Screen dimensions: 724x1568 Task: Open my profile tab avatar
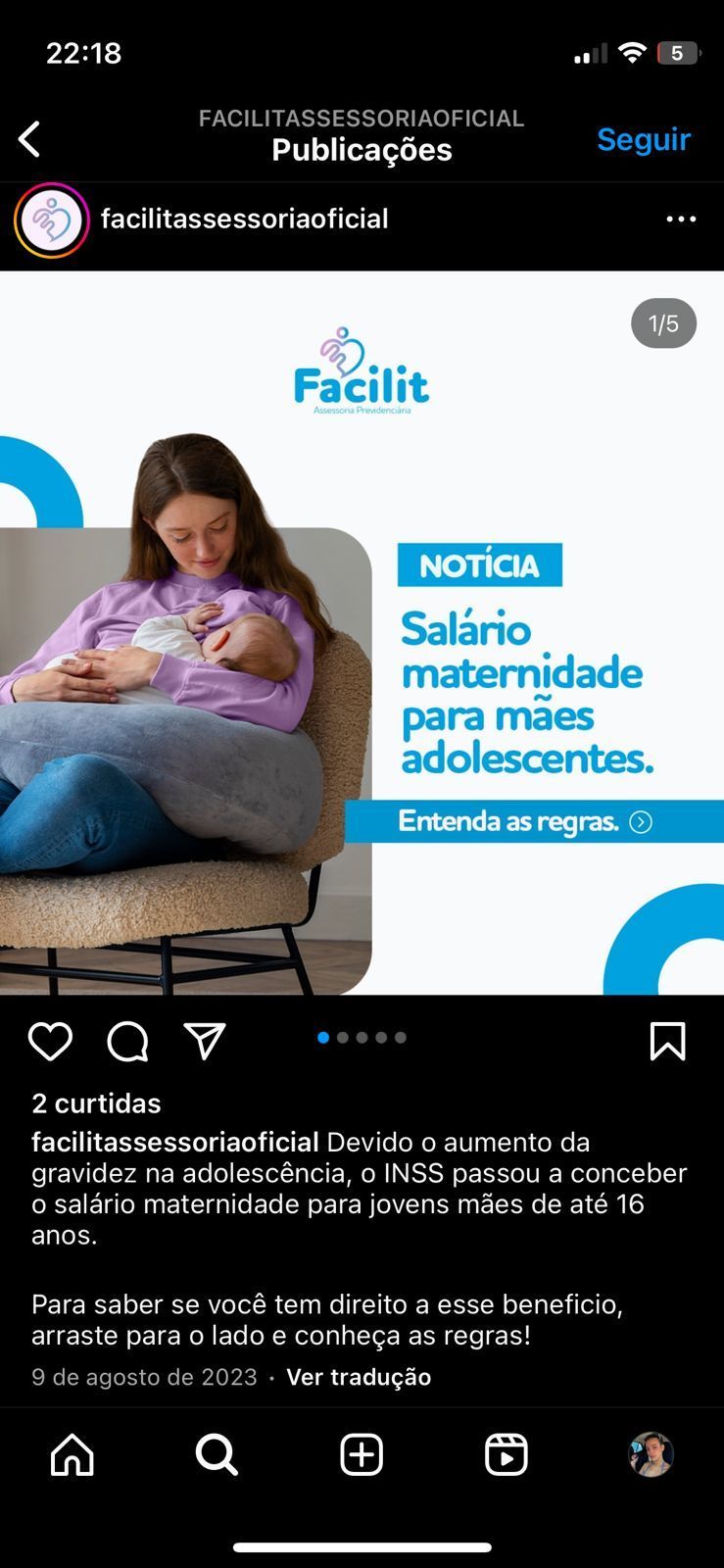pyautogui.click(x=651, y=1454)
